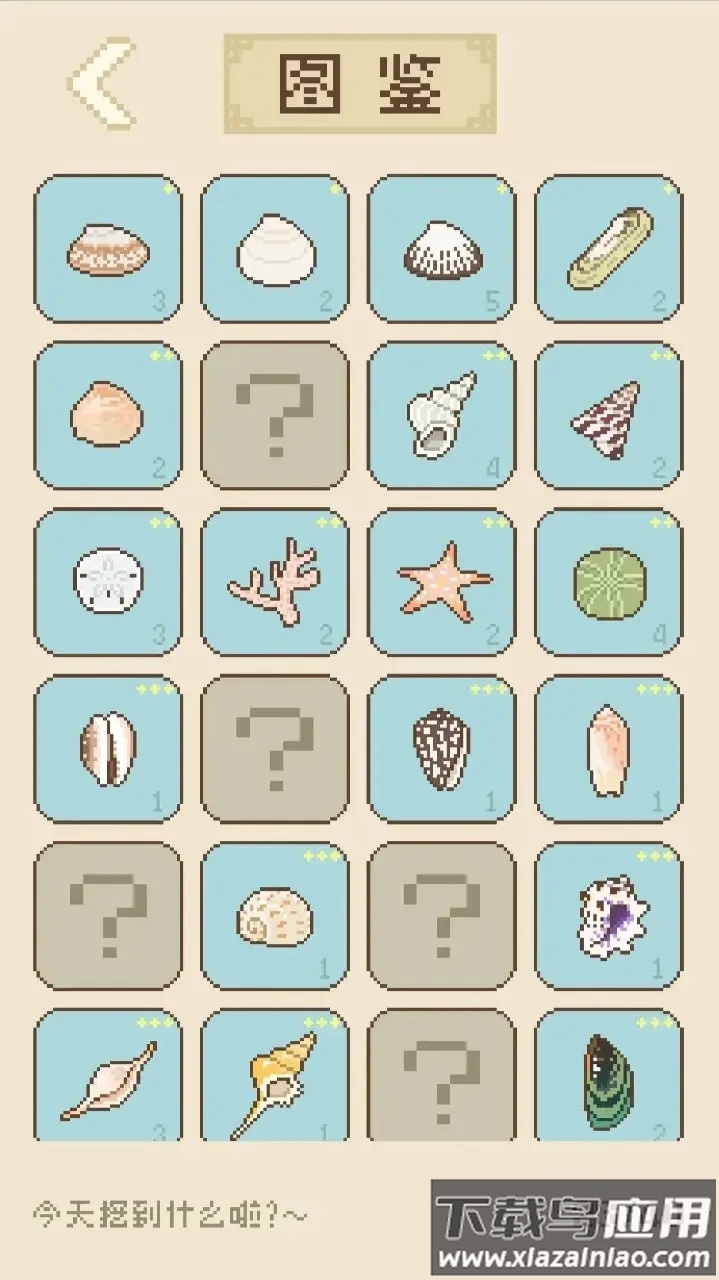Viewport: 719px width, 1280px height.
Task: View the razor clam entry
Action: click(609, 248)
